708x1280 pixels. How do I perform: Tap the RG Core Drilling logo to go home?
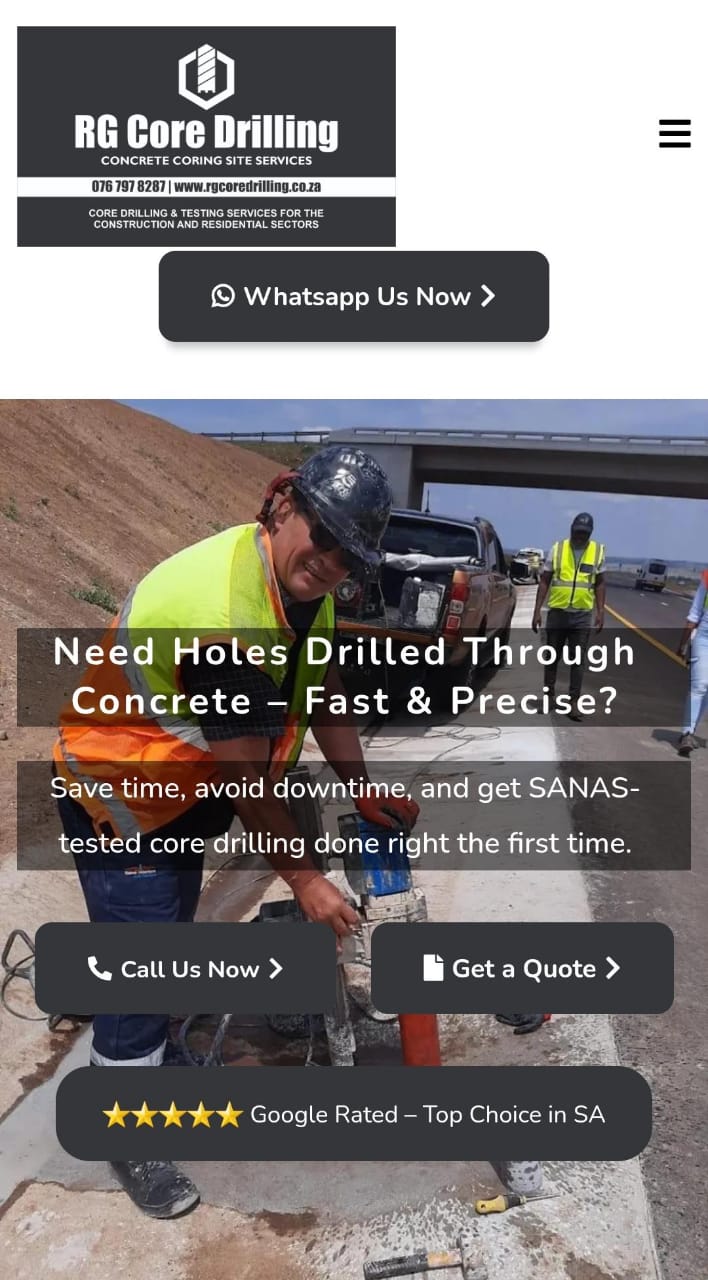[206, 136]
